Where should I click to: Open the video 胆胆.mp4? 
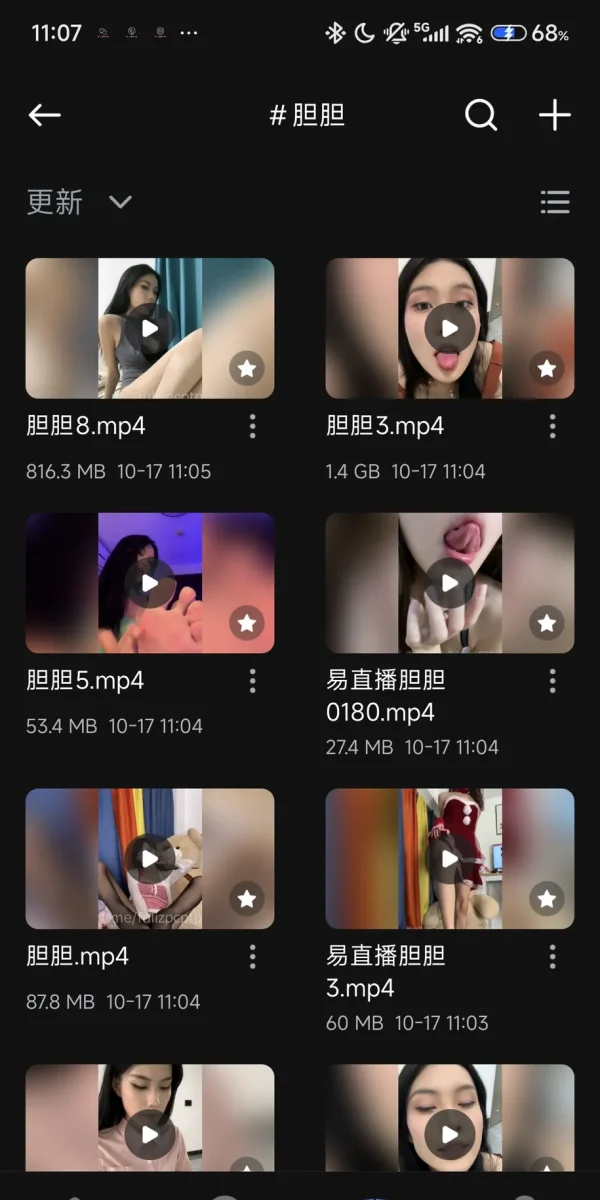150,858
